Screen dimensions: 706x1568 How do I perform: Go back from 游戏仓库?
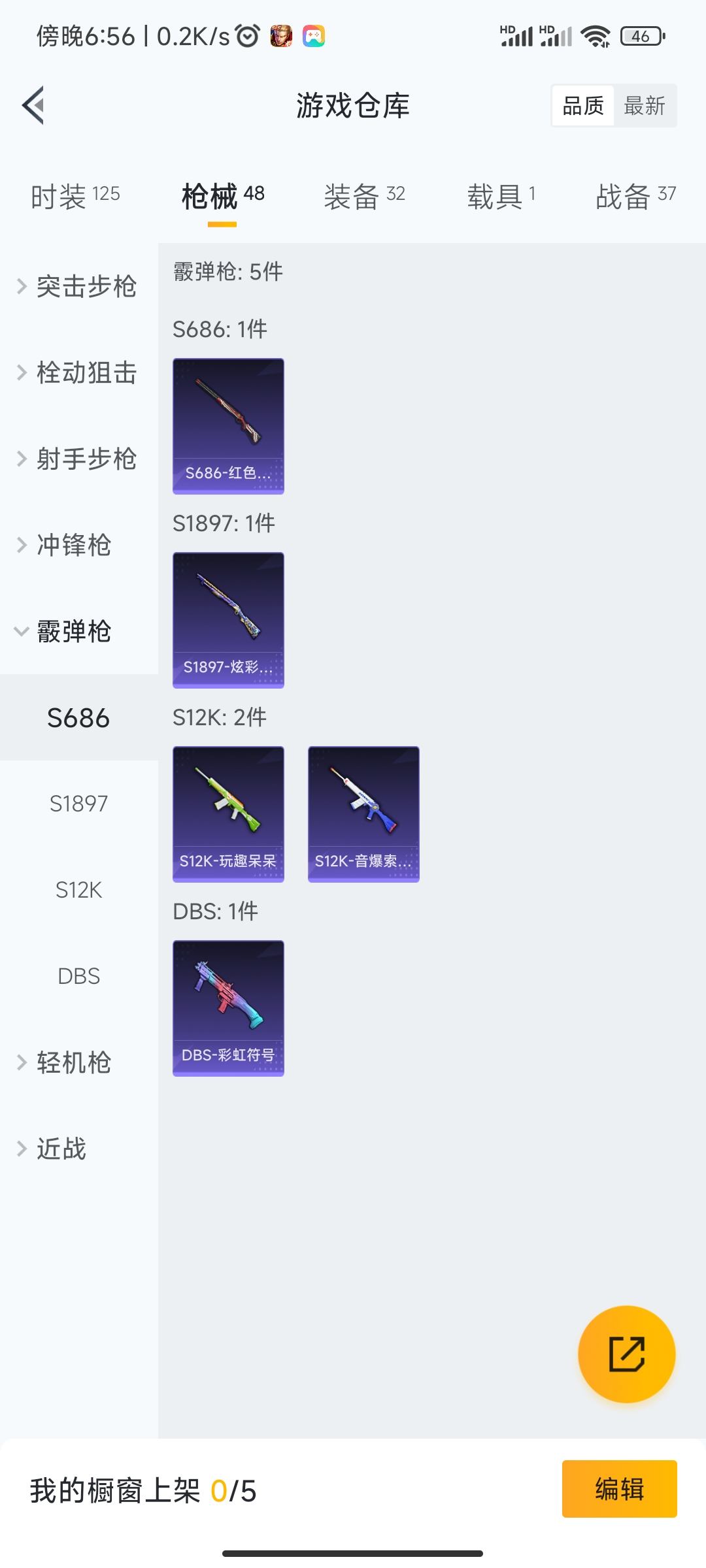(x=34, y=105)
